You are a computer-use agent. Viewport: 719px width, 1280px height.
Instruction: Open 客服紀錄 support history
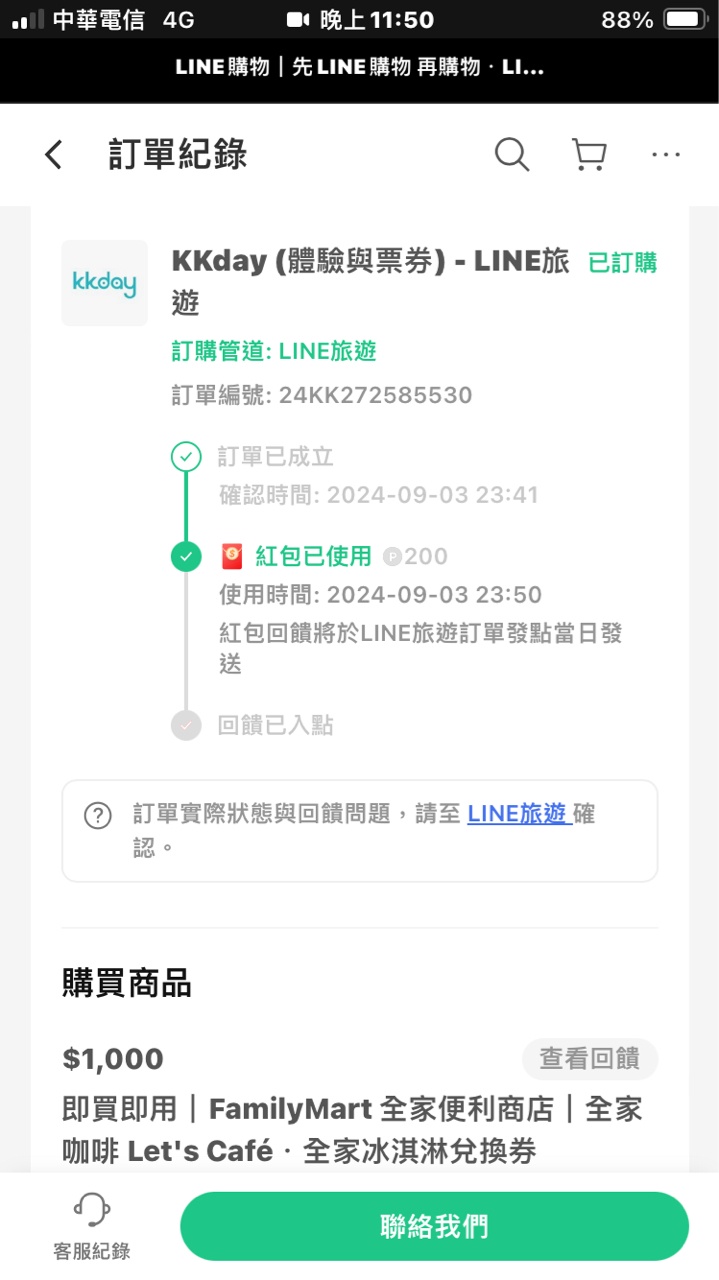pos(91,1228)
